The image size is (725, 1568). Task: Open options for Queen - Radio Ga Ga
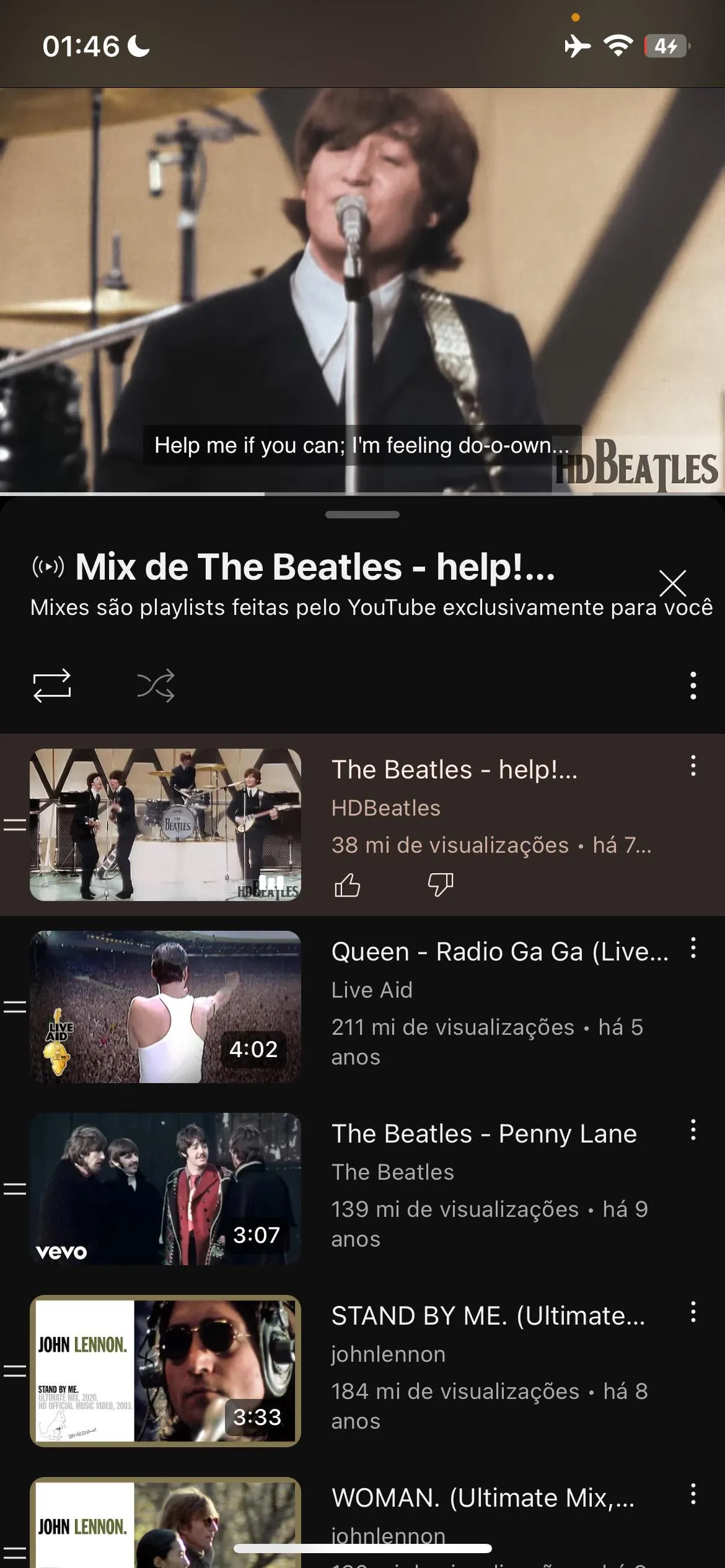(x=693, y=948)
